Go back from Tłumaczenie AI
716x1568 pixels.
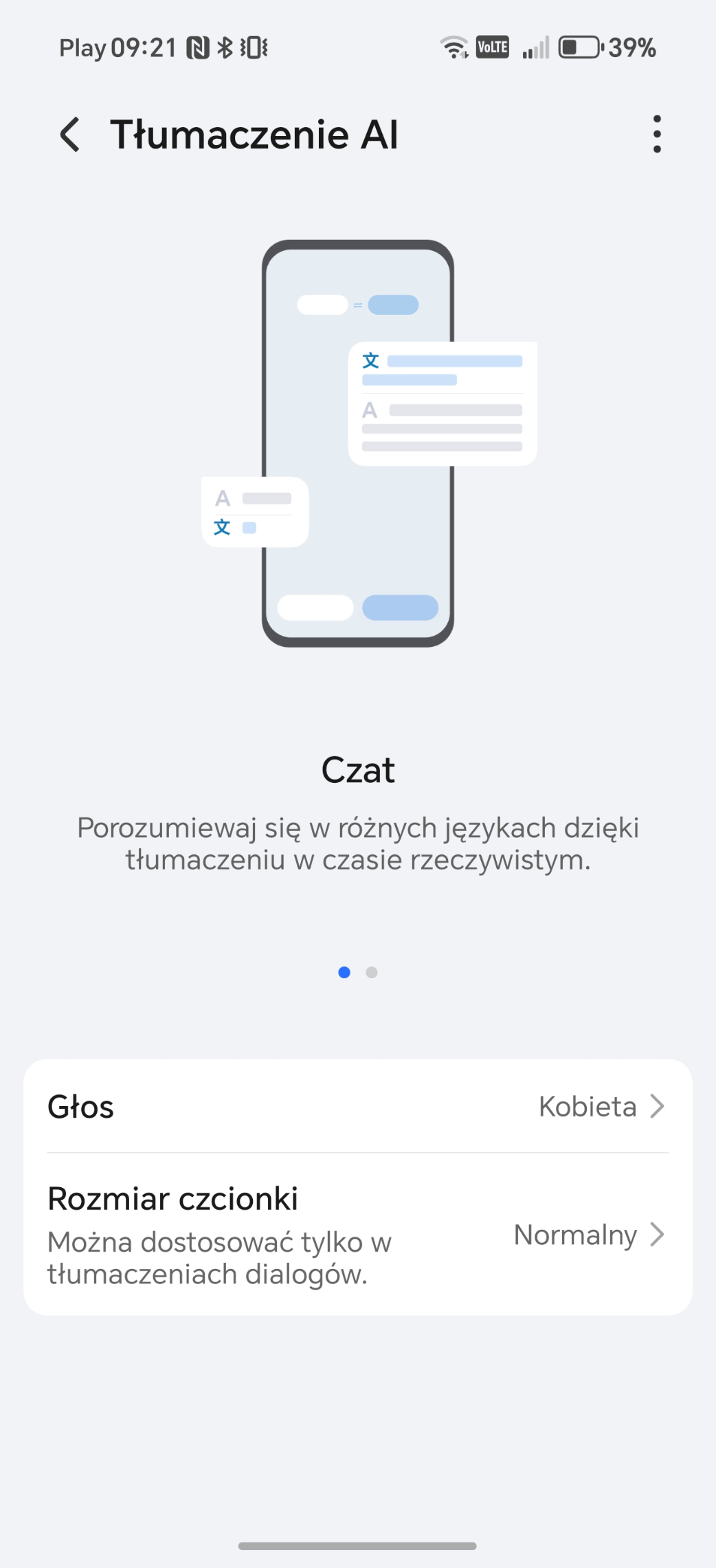click(70, 134)
